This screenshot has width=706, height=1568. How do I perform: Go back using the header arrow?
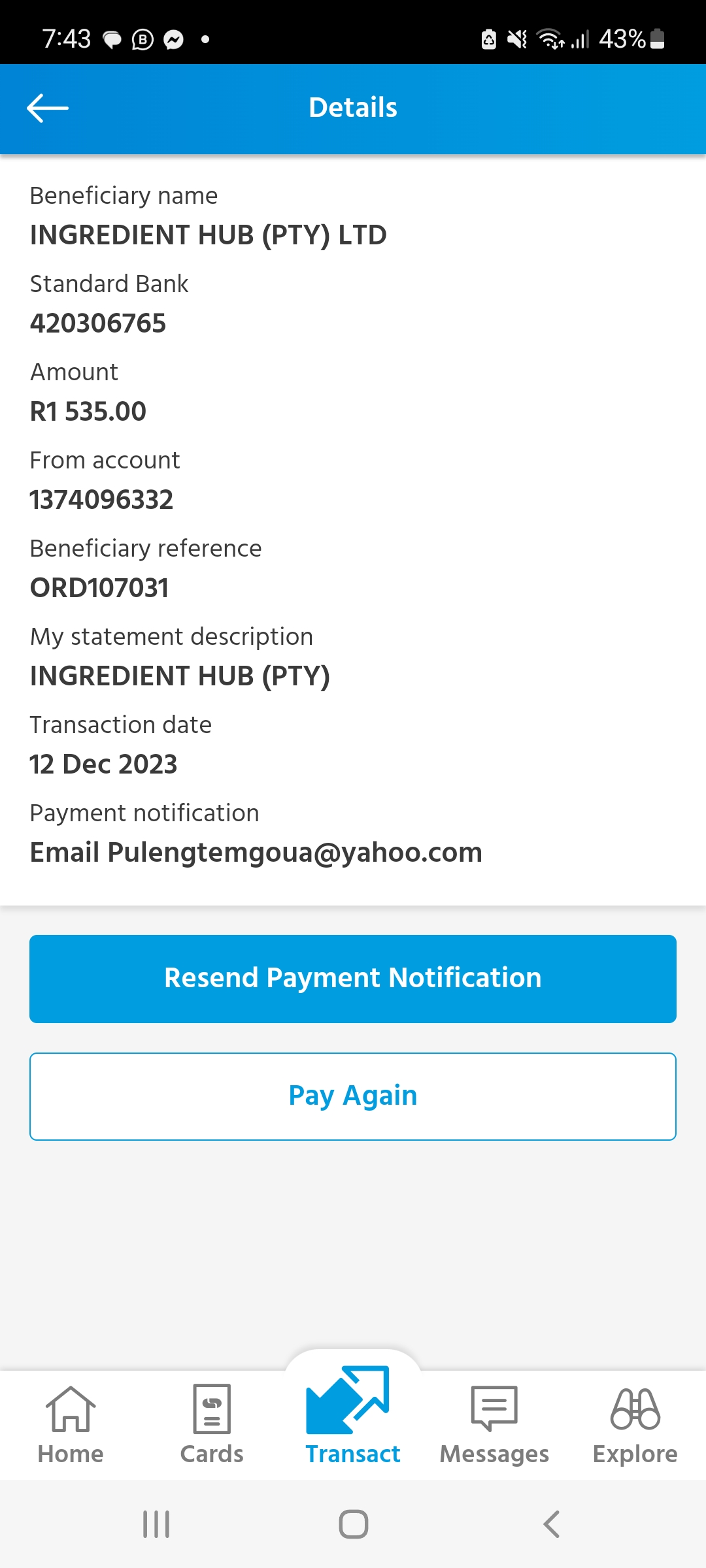(x=48, y=108)
